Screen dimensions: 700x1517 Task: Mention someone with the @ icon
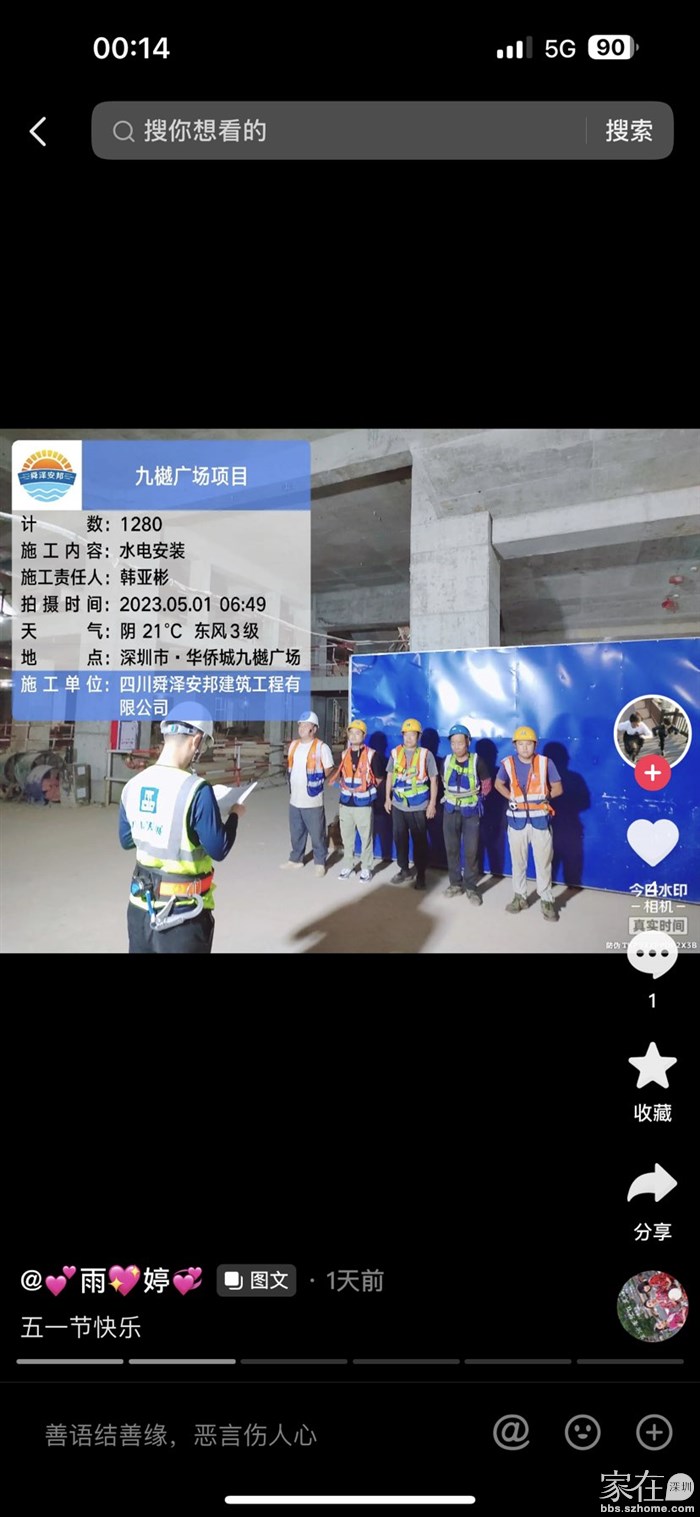click(511, 1433)
